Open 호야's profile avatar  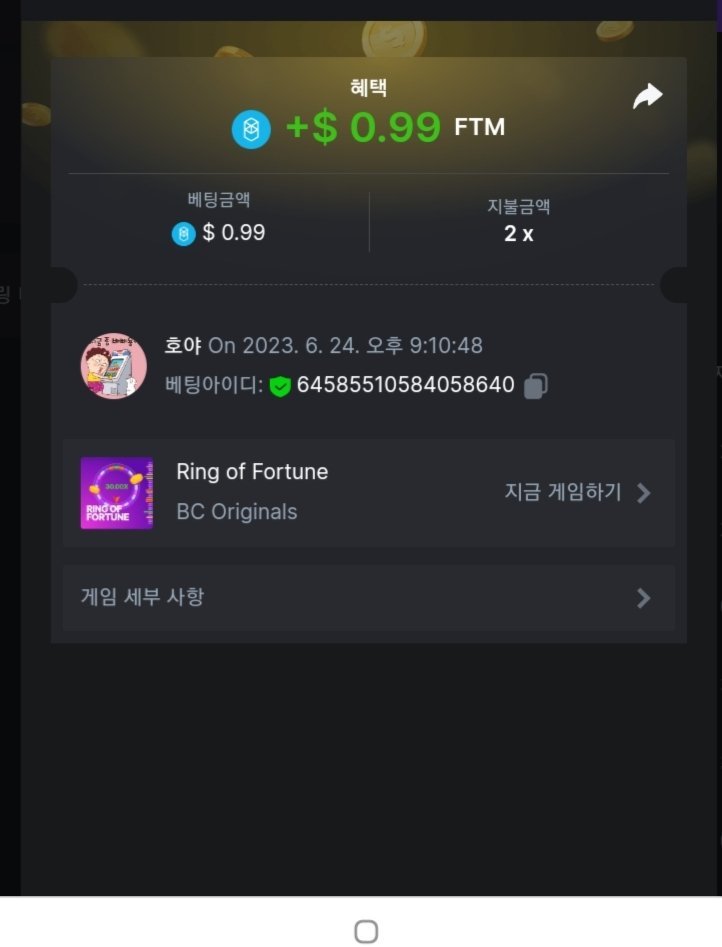113,366
